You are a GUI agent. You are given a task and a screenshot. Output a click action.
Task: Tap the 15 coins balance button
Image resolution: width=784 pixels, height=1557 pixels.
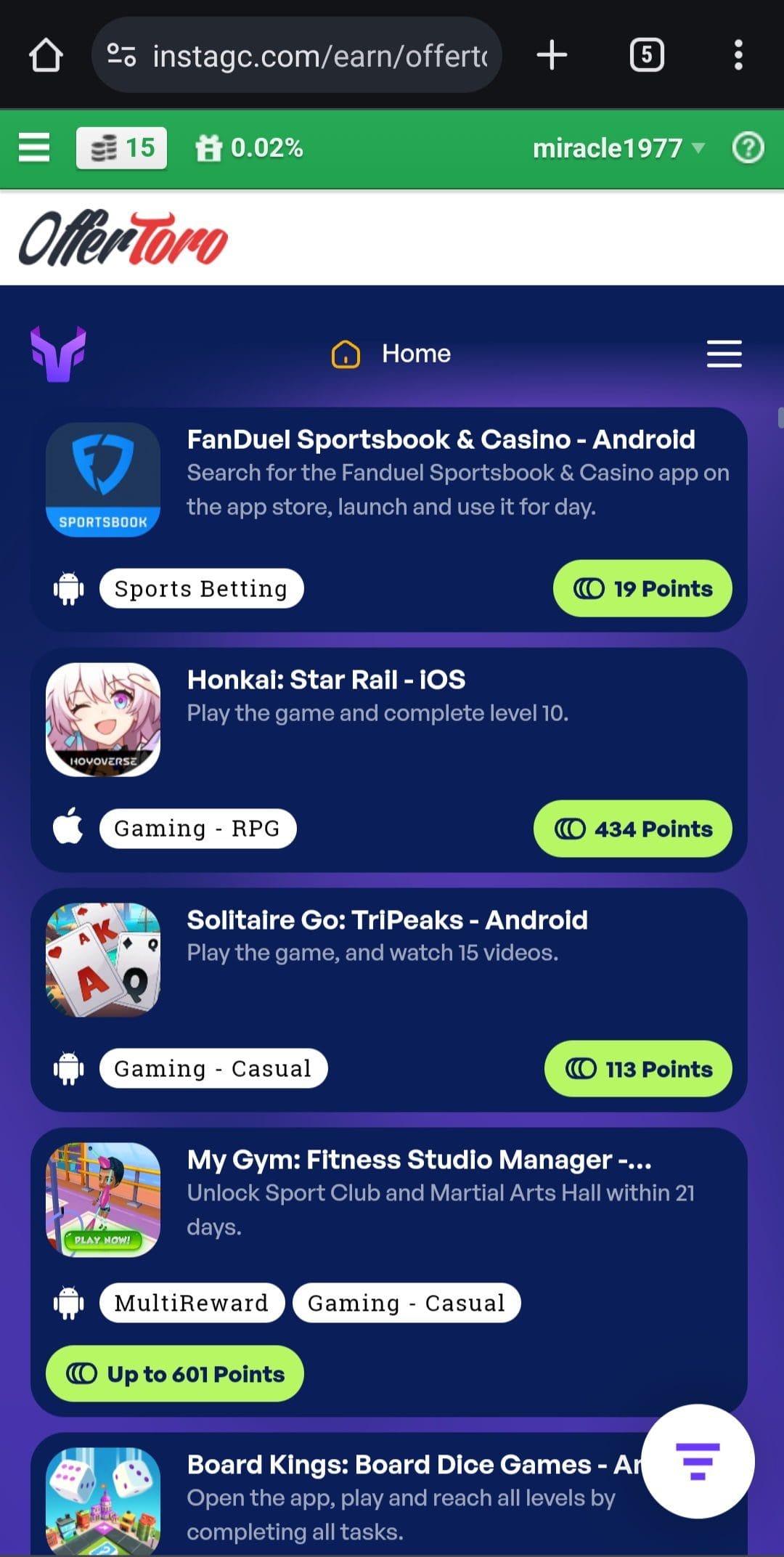coord(121,148)
